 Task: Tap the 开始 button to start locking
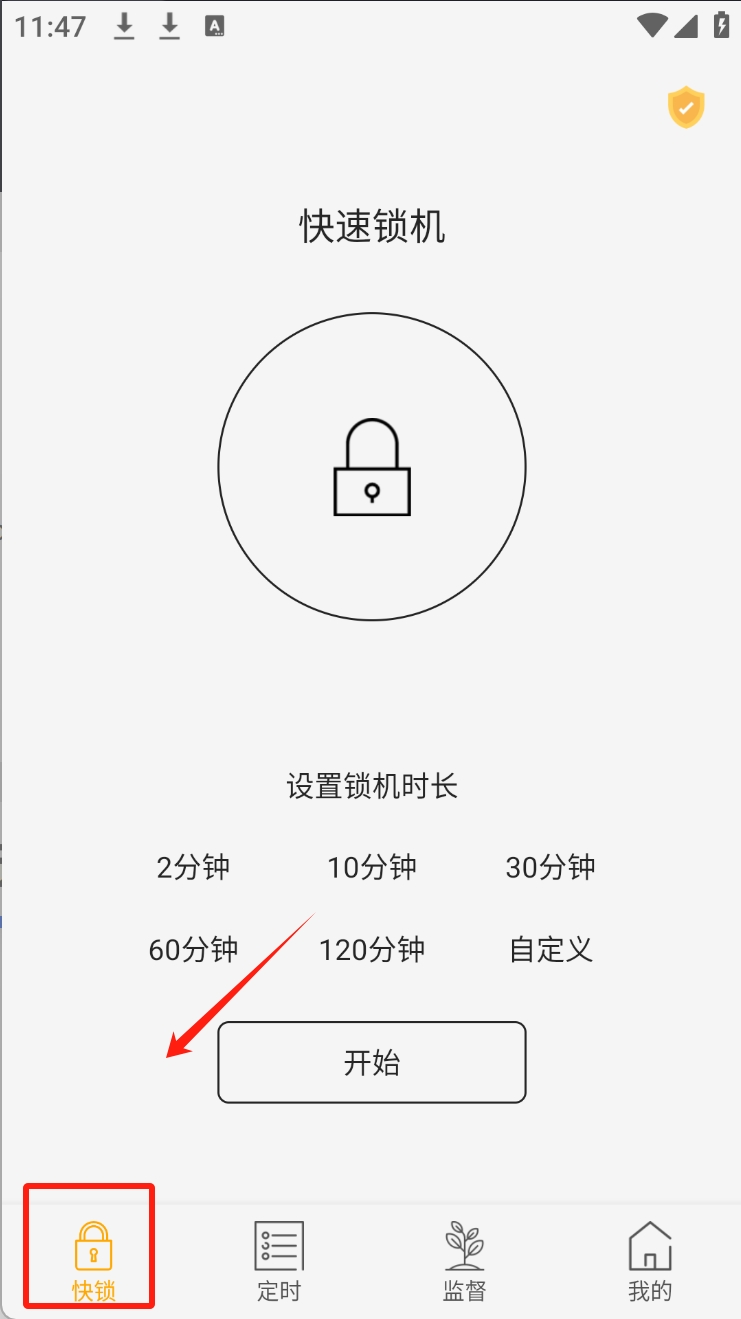(x=372, y=1062)
